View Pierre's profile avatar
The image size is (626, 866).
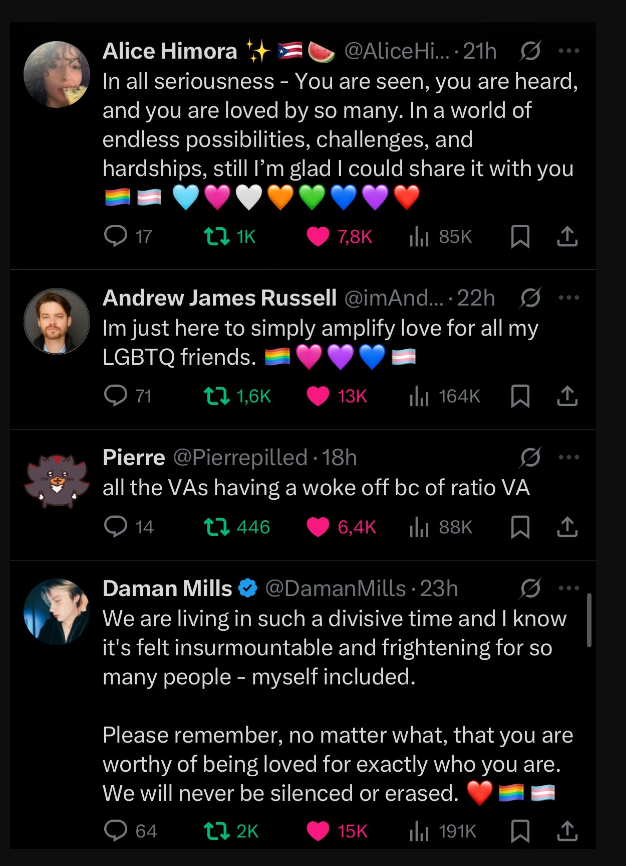pos(57,480)
